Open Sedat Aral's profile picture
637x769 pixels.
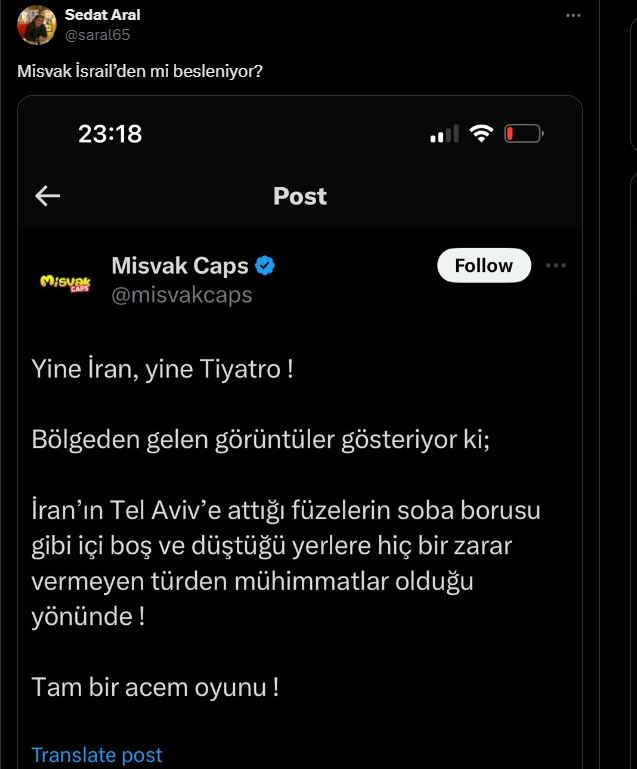(37, 25)
